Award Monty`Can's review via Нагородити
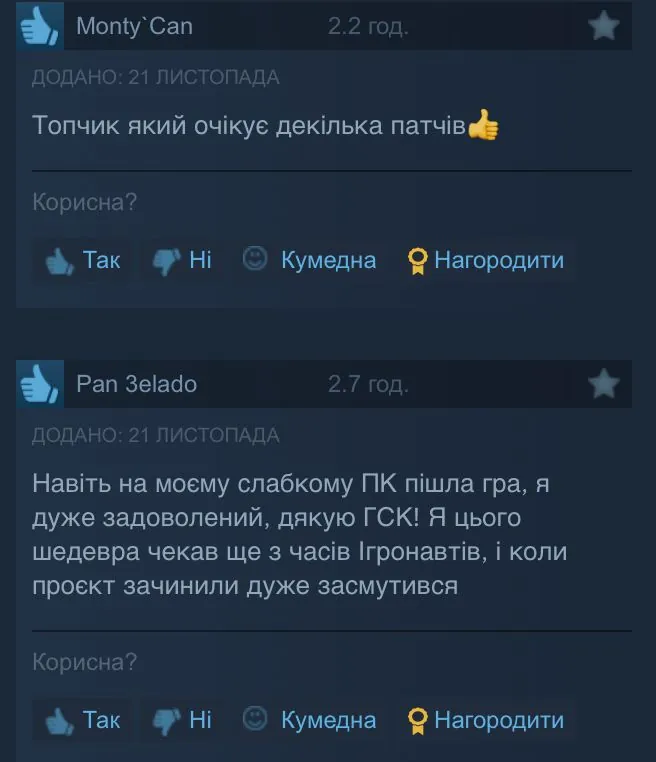This screenshot has width=656, height=762. (486, 261)
